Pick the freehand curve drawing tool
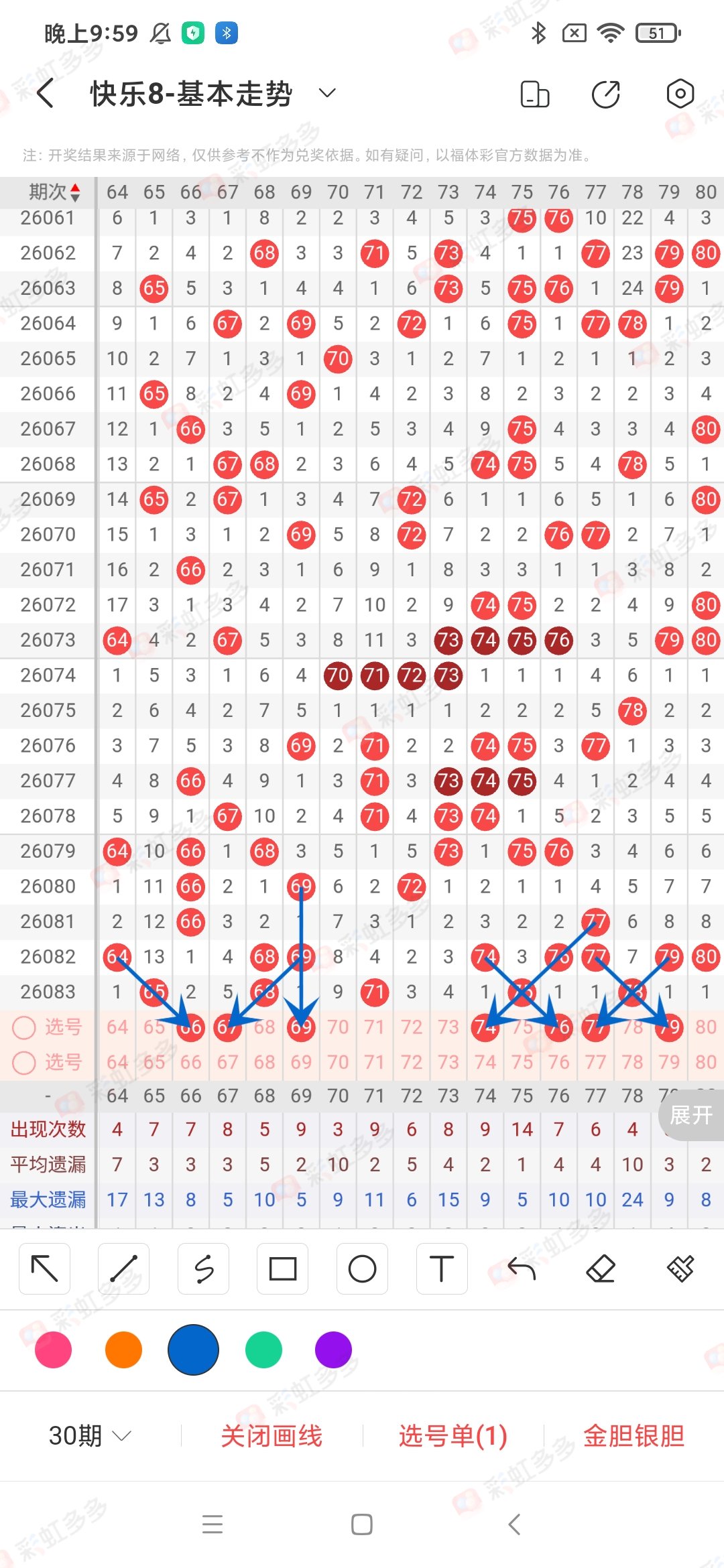The width and height of the screenshot is (724, 1568). click(x=204, y=1268)
